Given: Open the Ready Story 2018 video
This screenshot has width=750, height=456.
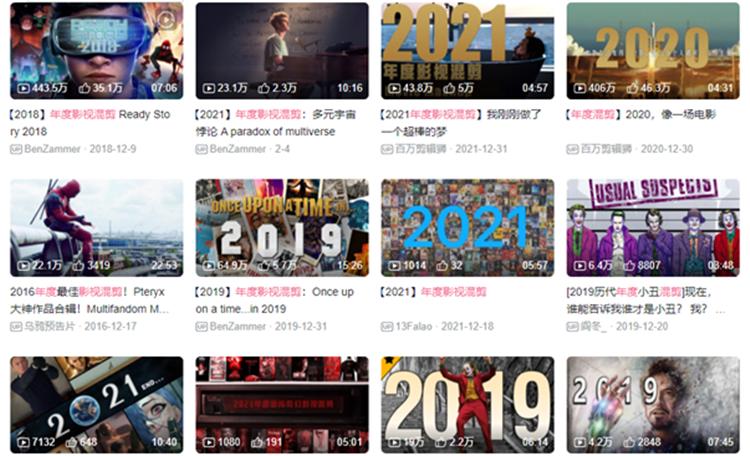Looking at the screenshot, I should pyautogui.click(x=96, y=48).
